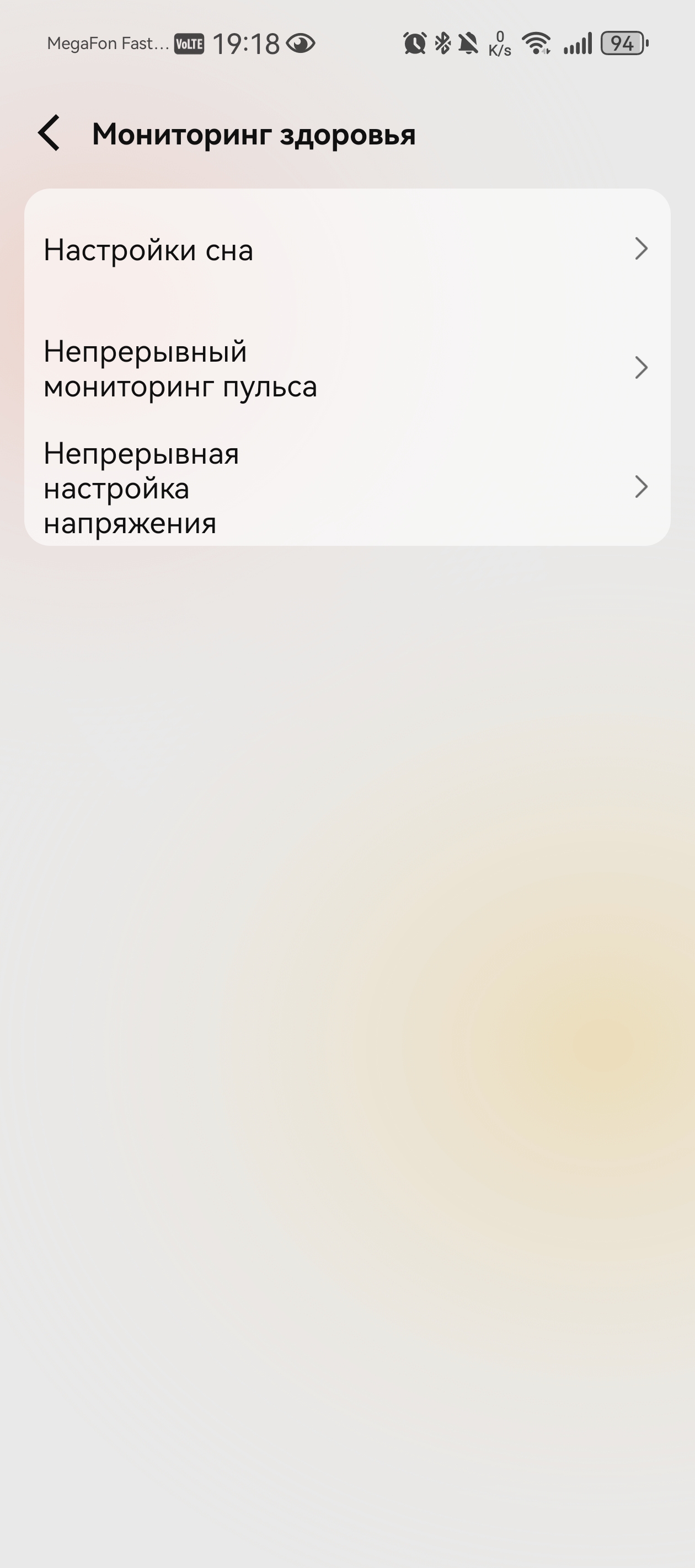Image resolution: width=695 pixels, height=1568 pixels.
Task: Open Настройки сна settings
Action: [x=347, y=249]
